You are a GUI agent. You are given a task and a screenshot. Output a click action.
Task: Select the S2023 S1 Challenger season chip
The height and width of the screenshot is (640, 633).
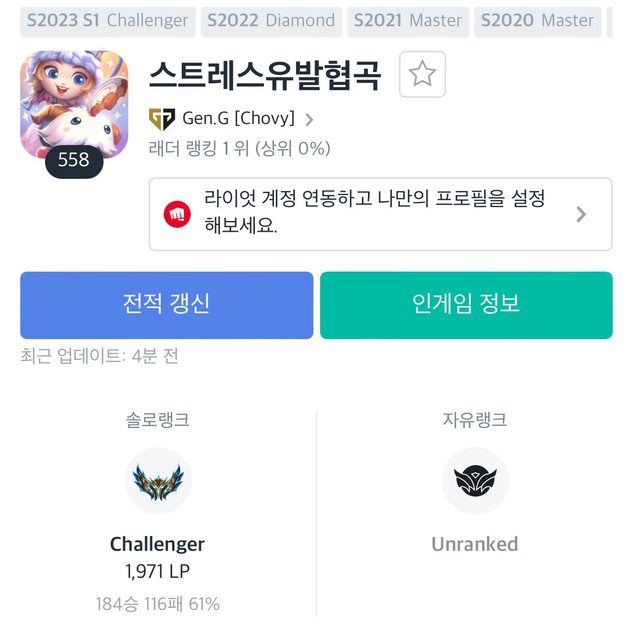(108, 20)
